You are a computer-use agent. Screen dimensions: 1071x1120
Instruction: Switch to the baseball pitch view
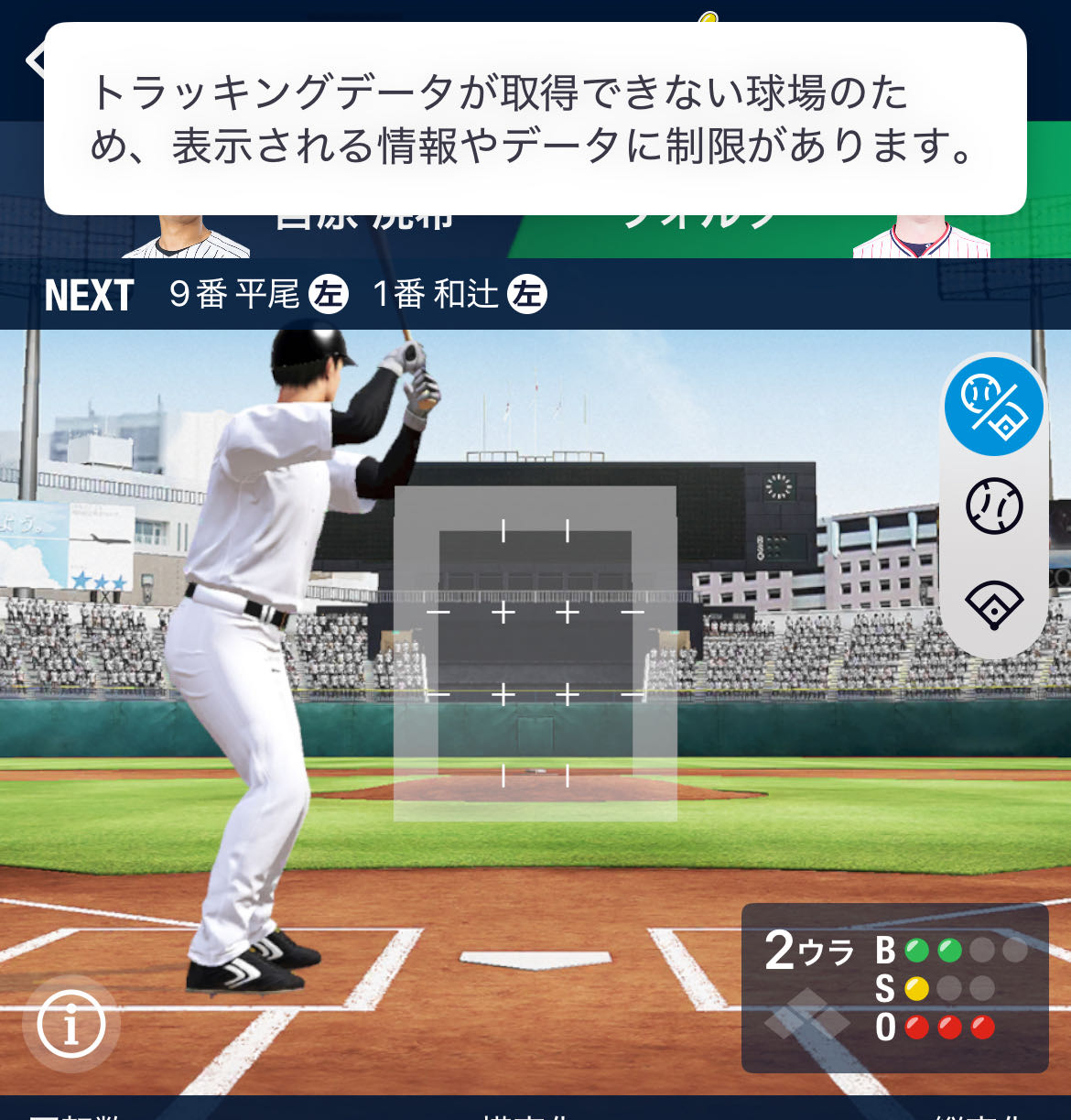(993, 506)
